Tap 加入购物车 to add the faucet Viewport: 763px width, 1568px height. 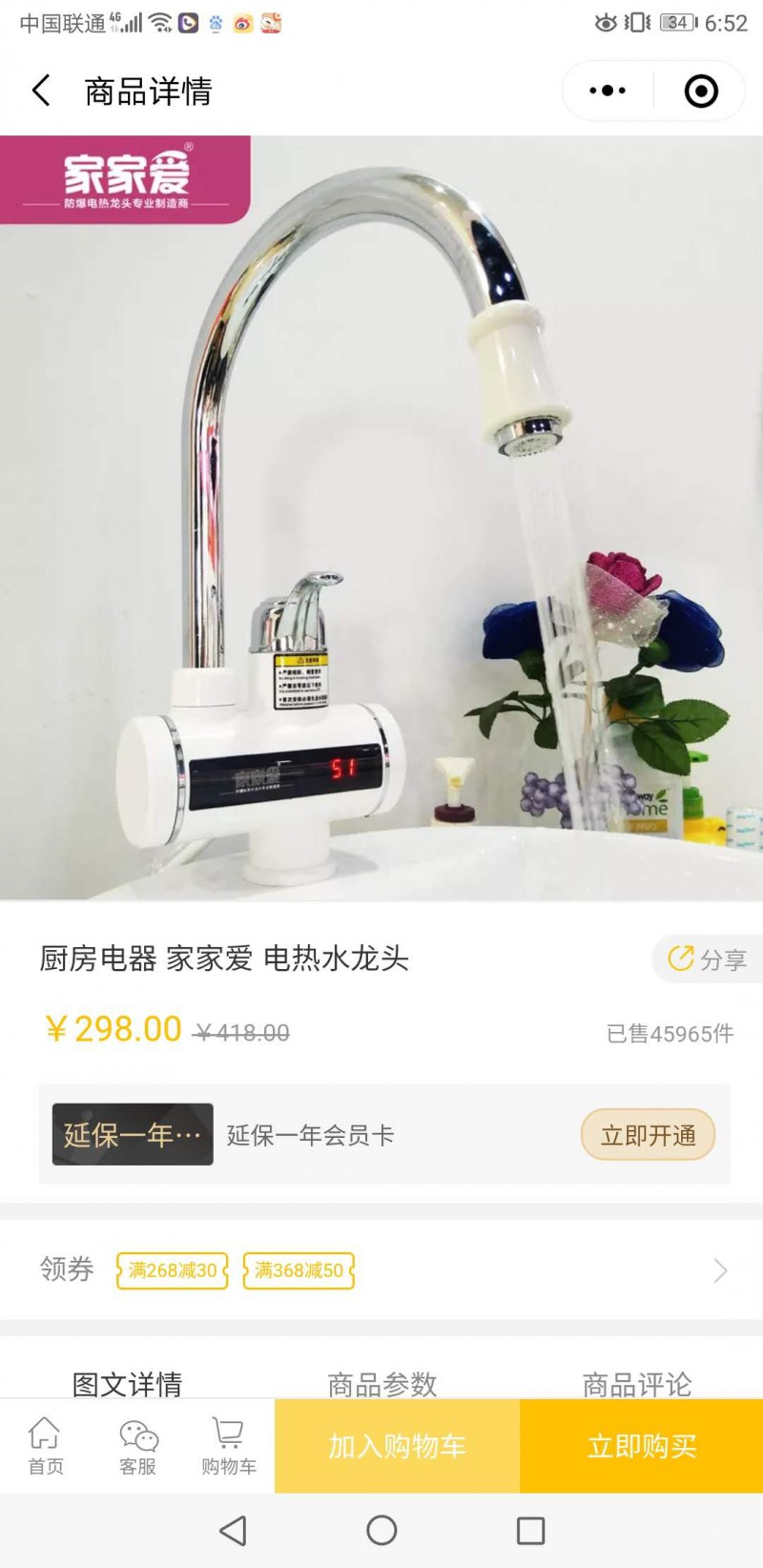coord(397,1446)
